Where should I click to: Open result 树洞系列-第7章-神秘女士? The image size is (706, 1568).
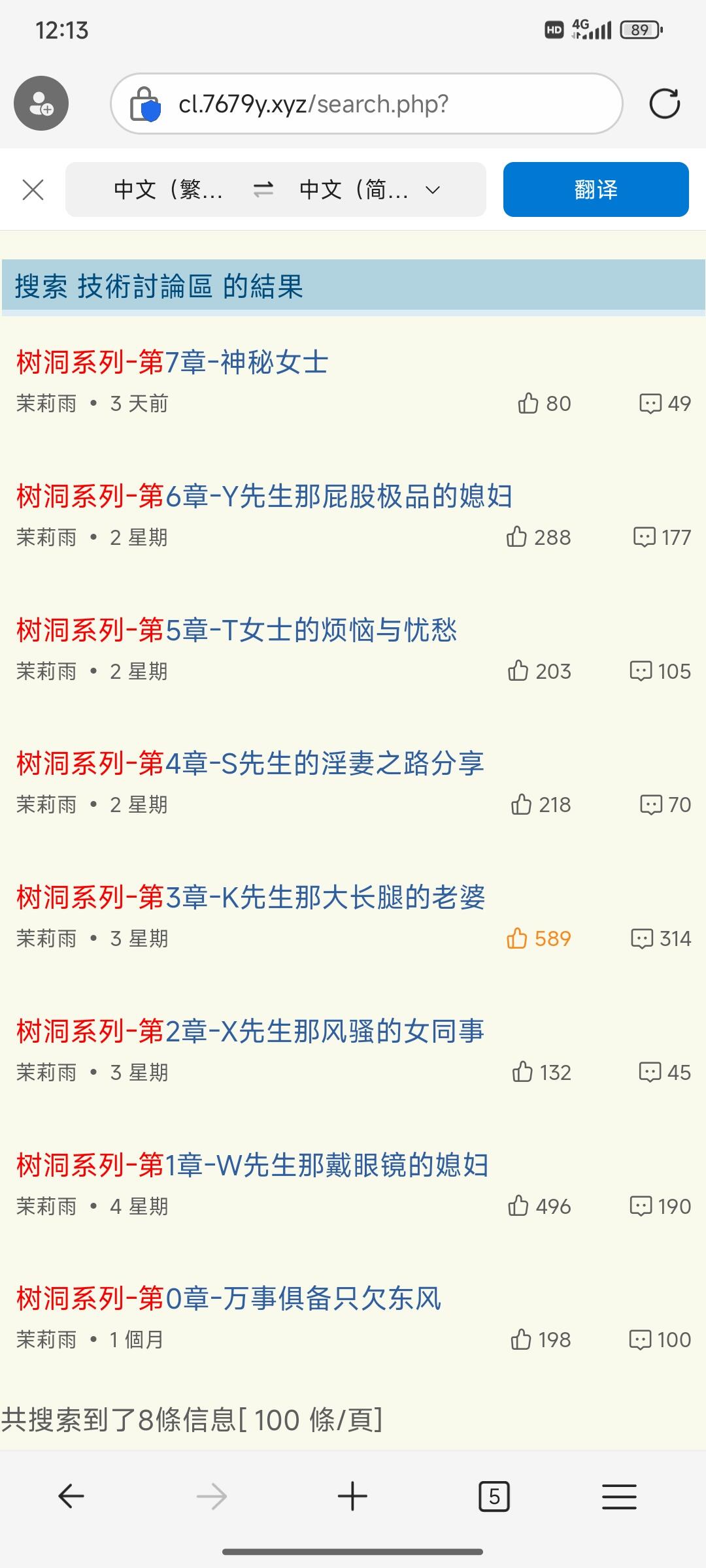click(x=172, y=362)
